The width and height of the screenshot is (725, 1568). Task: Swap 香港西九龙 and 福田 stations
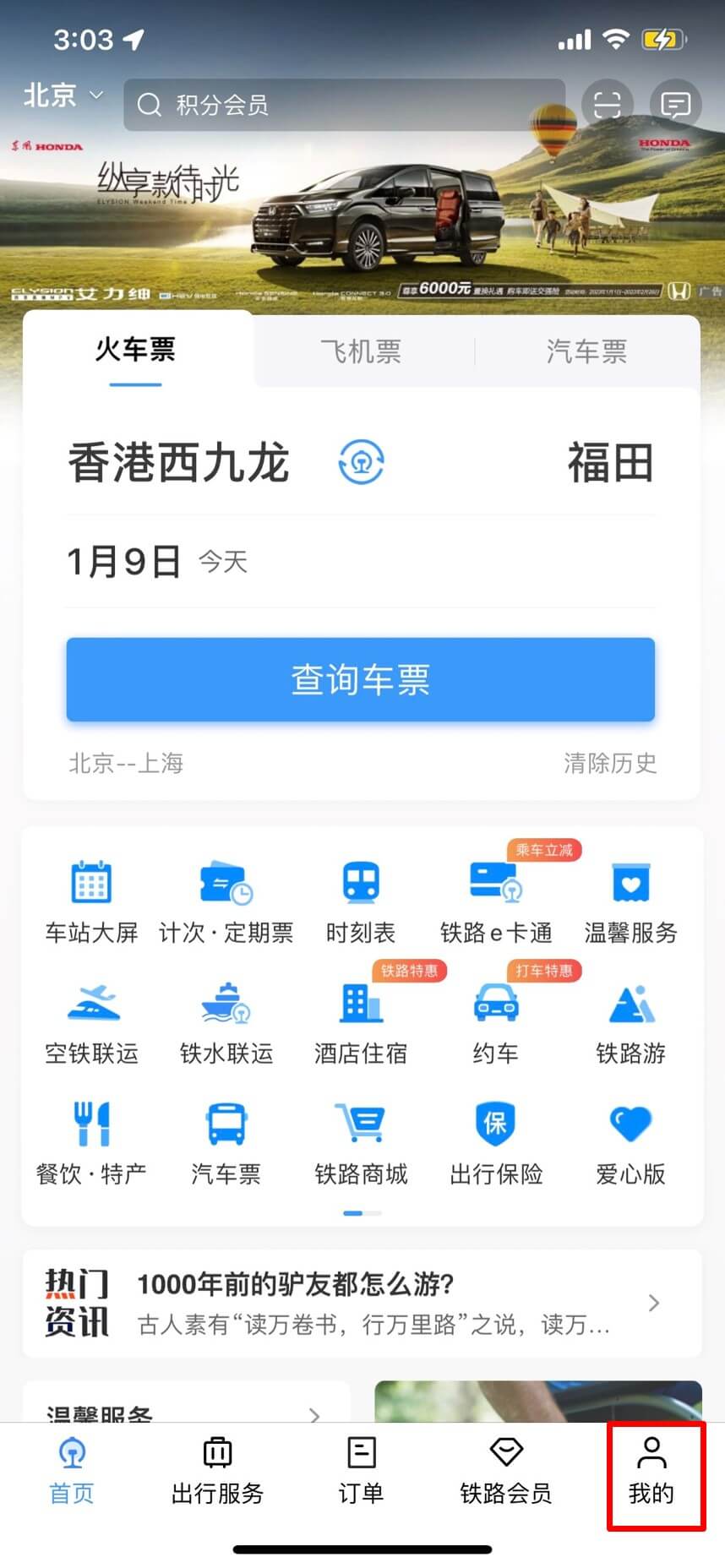point(361,463)
